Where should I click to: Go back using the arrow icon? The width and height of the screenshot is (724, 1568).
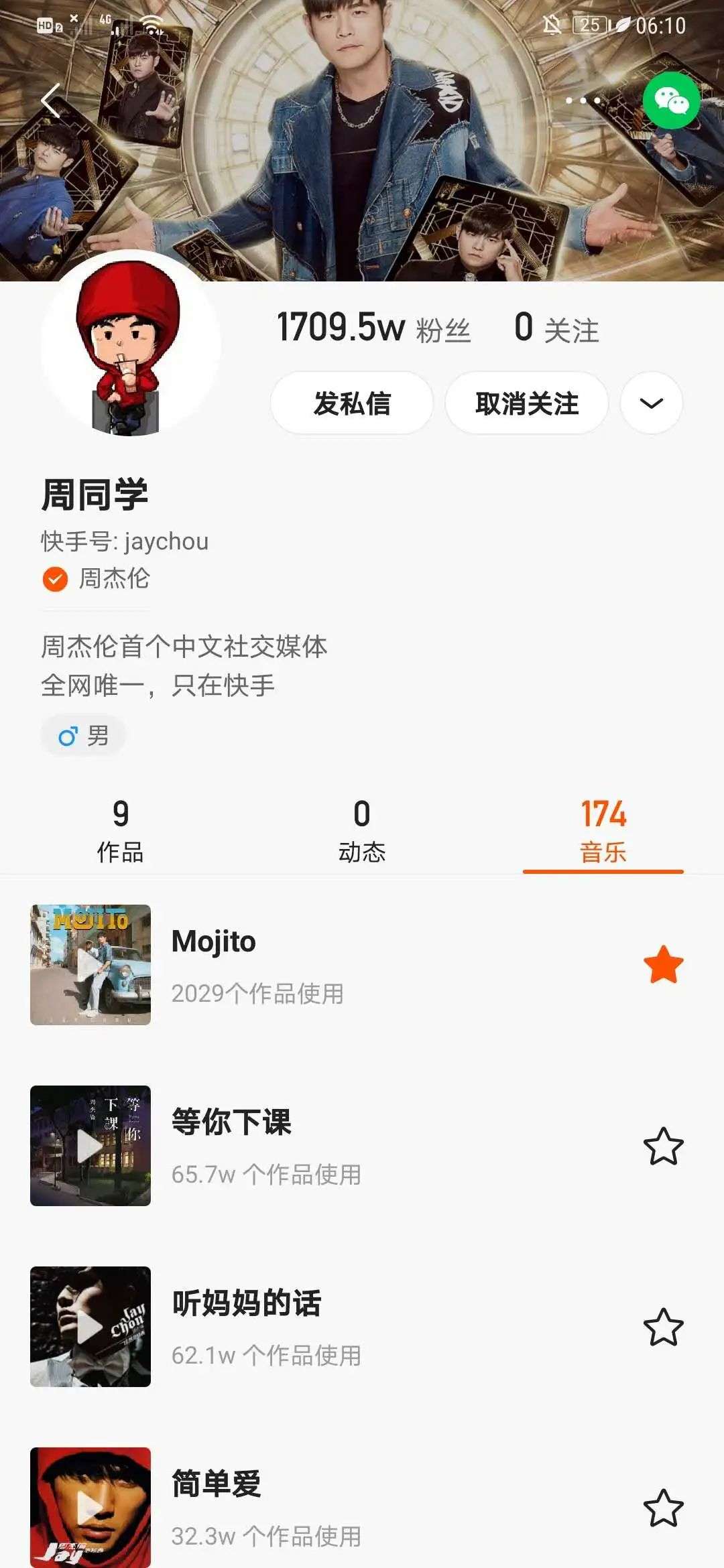tap(51, 101)
